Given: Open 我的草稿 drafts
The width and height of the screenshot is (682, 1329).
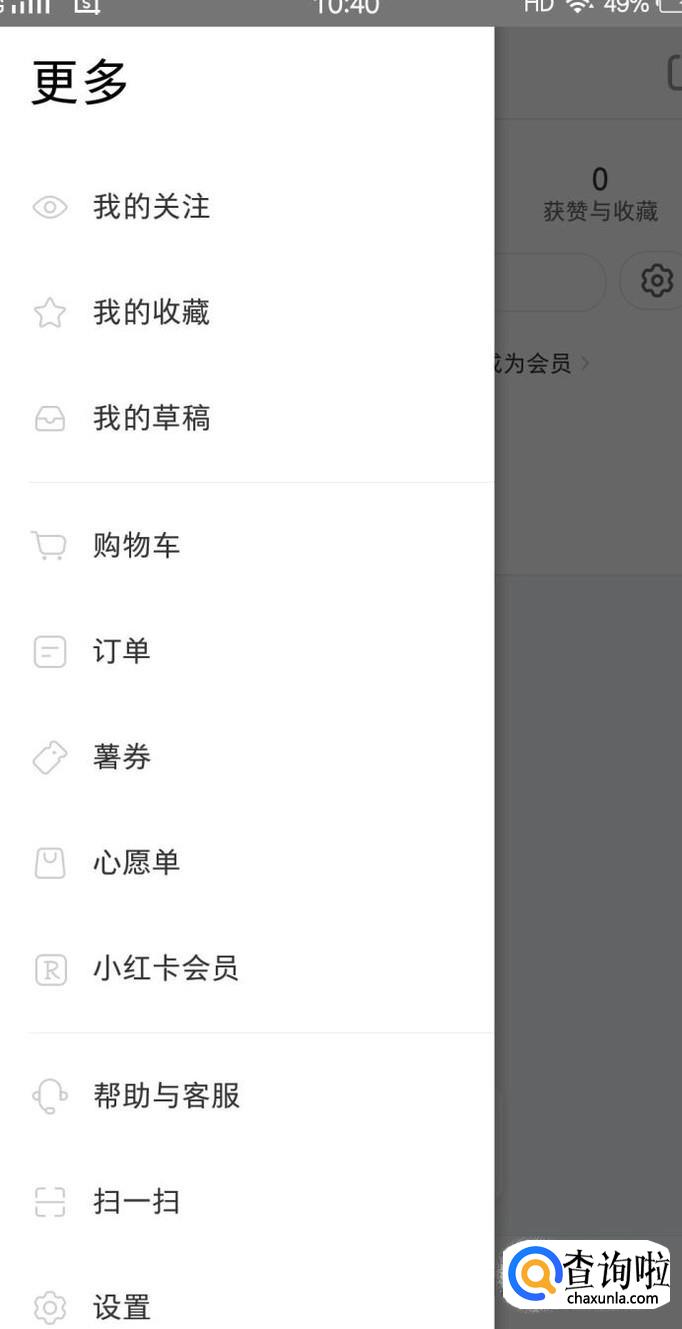Looking at the screenshot, I should pos(151,418).
